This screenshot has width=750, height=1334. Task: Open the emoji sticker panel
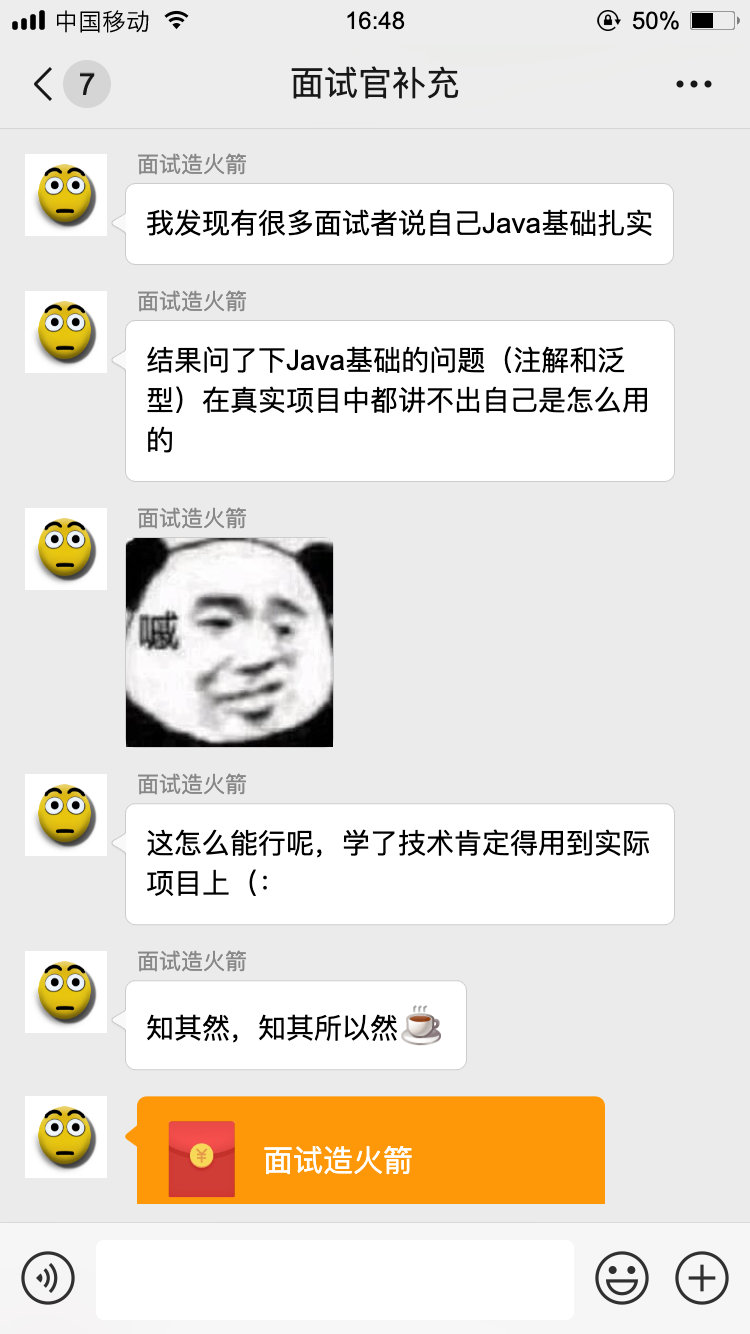click(621, 1277)
